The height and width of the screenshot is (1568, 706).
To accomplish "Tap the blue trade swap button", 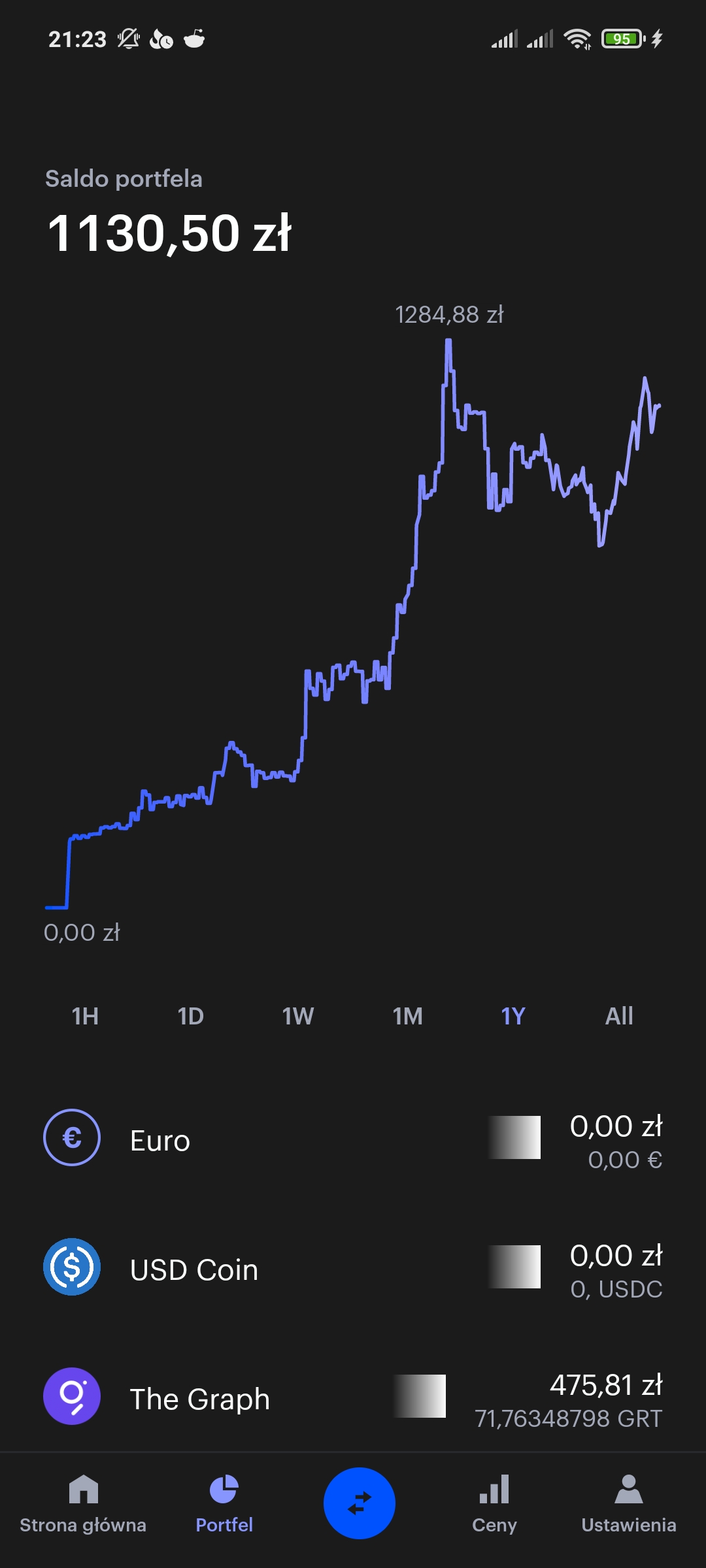I will tap(360, 1503).
